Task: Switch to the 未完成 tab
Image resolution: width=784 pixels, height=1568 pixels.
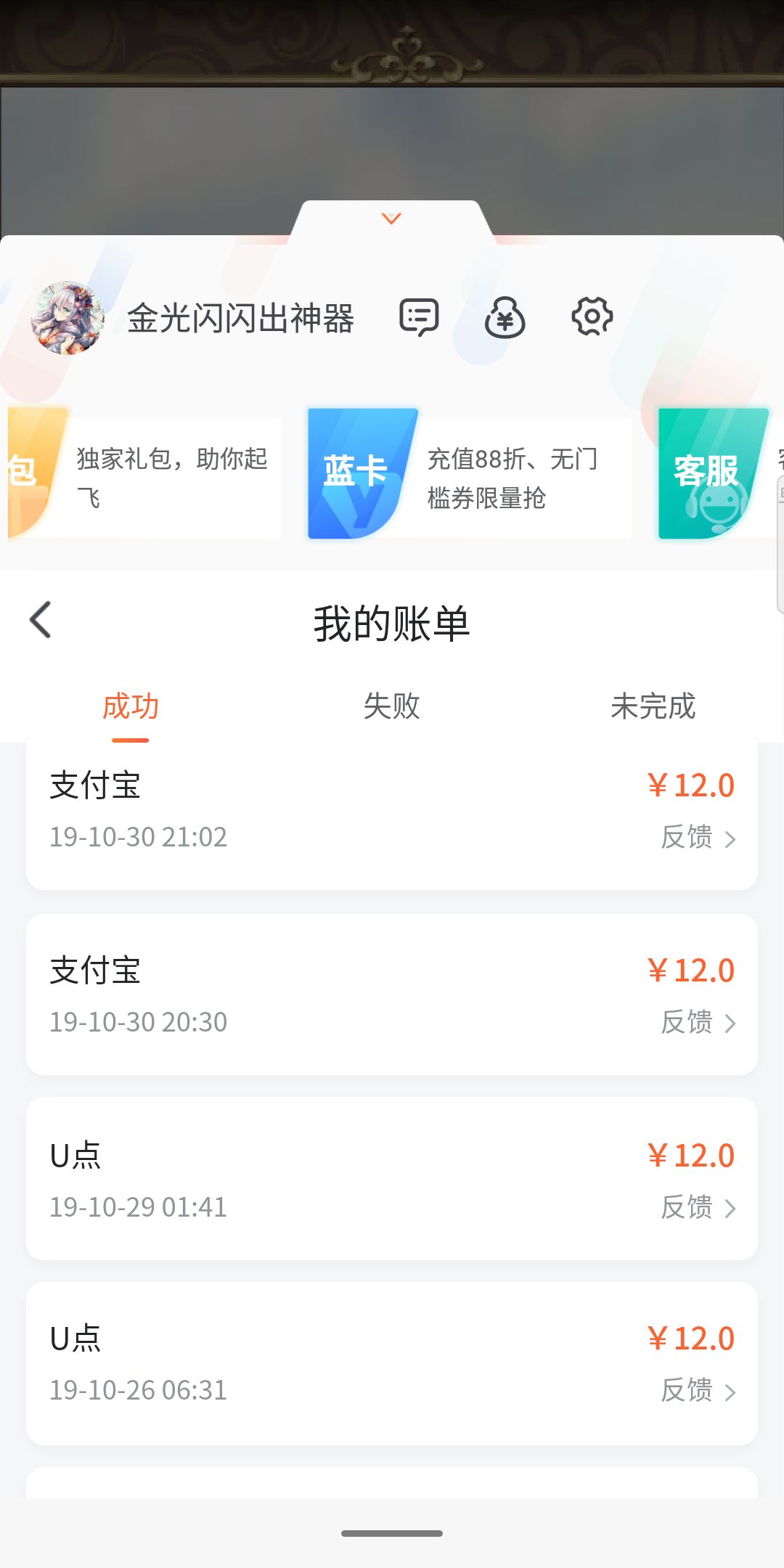Action: pos(653,706)
